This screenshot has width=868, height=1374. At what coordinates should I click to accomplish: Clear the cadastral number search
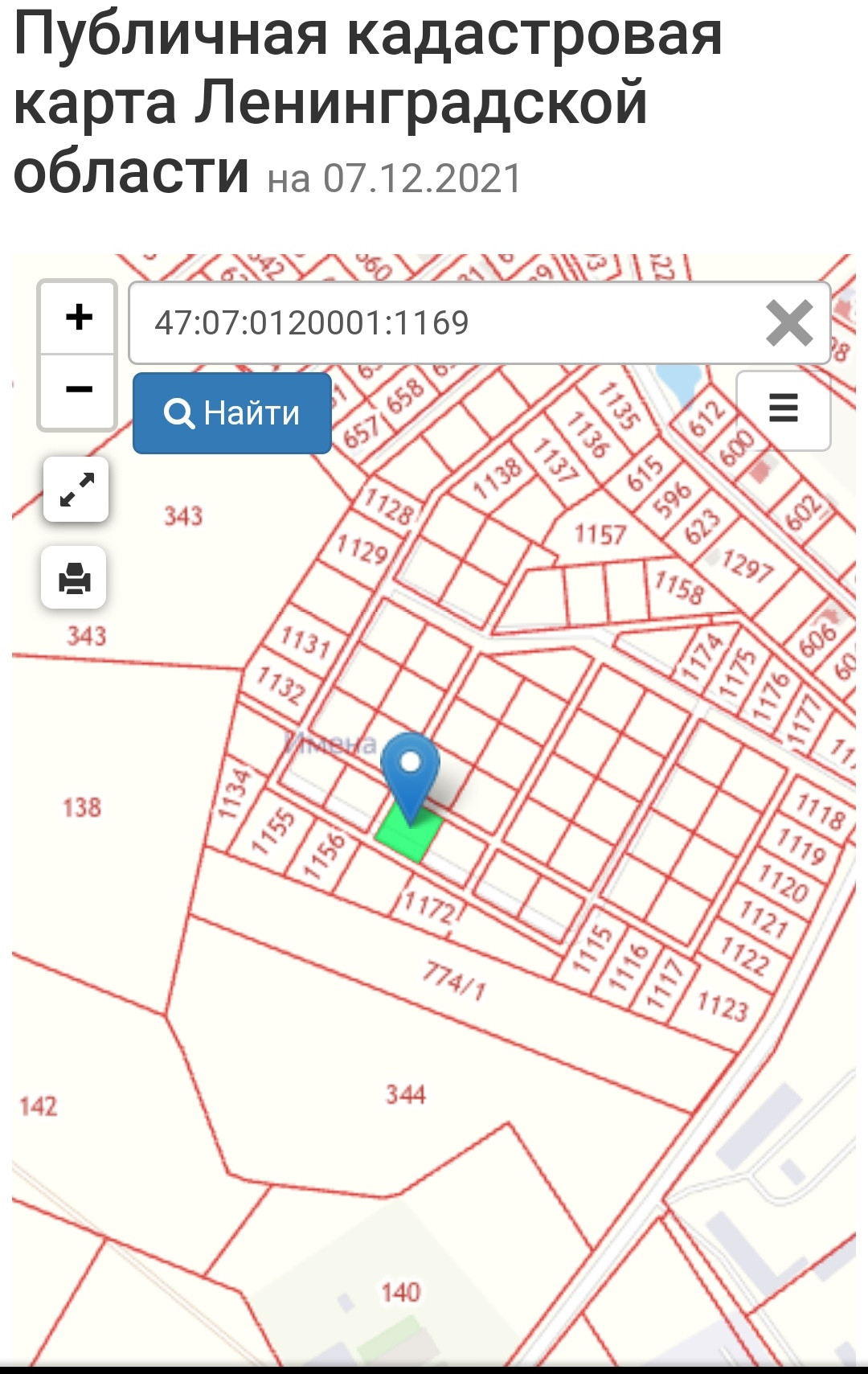click(x=788, y=323)
